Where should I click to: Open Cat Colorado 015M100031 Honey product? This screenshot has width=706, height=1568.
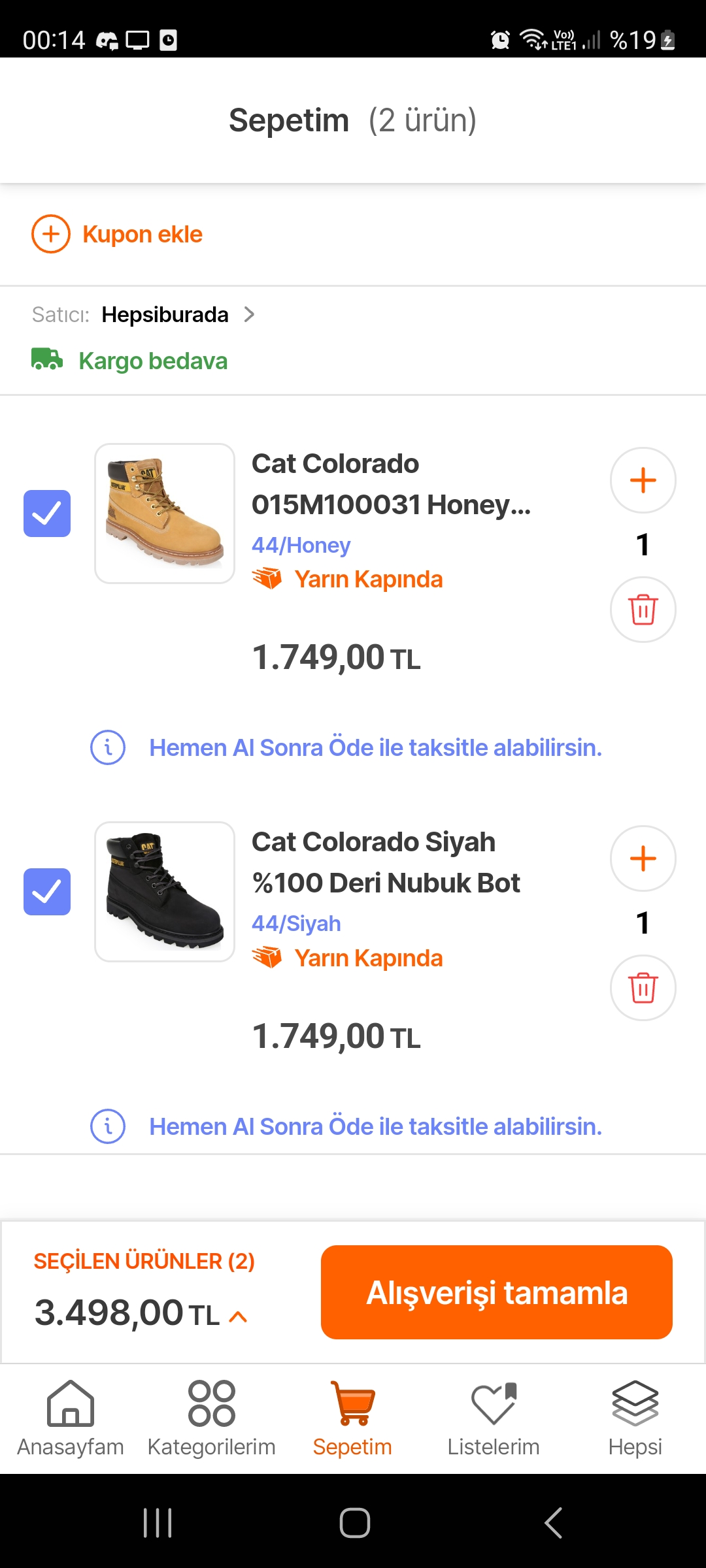click(x=391, y=484)
